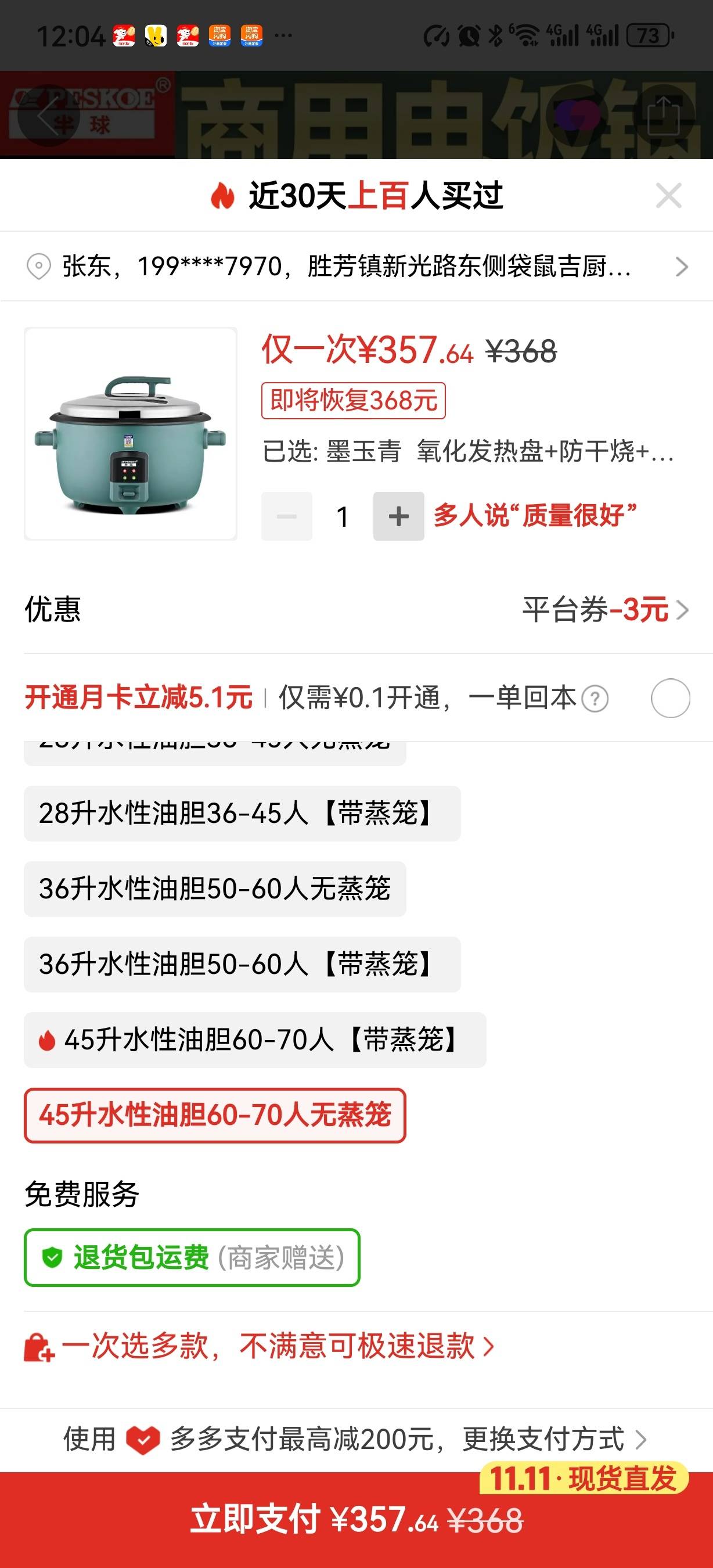713x1568 pixels.
Task: Open the delivery address row for 张东
Action: (356, 267)
